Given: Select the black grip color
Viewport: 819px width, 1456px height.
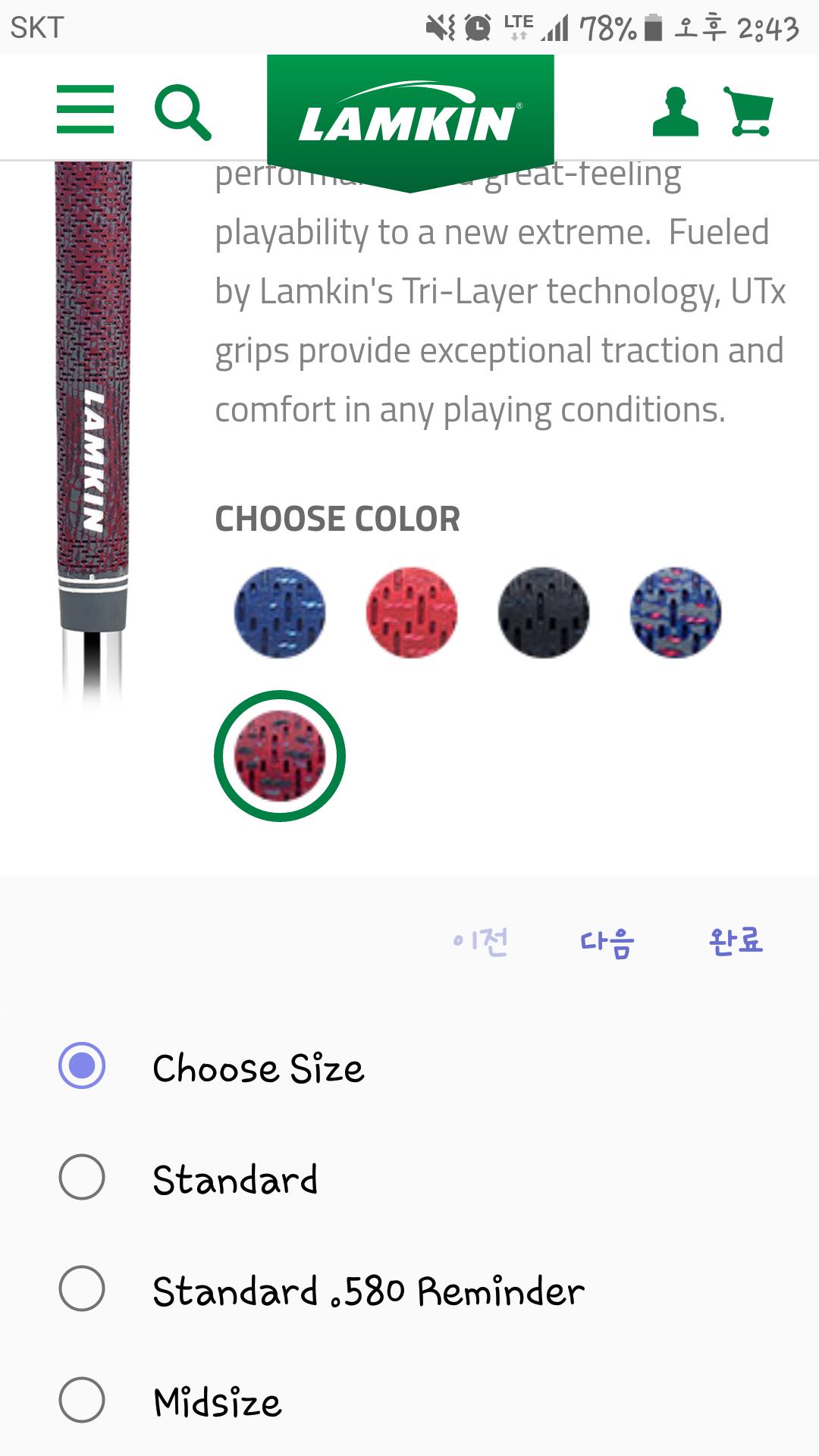Looking at the screenshot, I should tap(543, 612).
